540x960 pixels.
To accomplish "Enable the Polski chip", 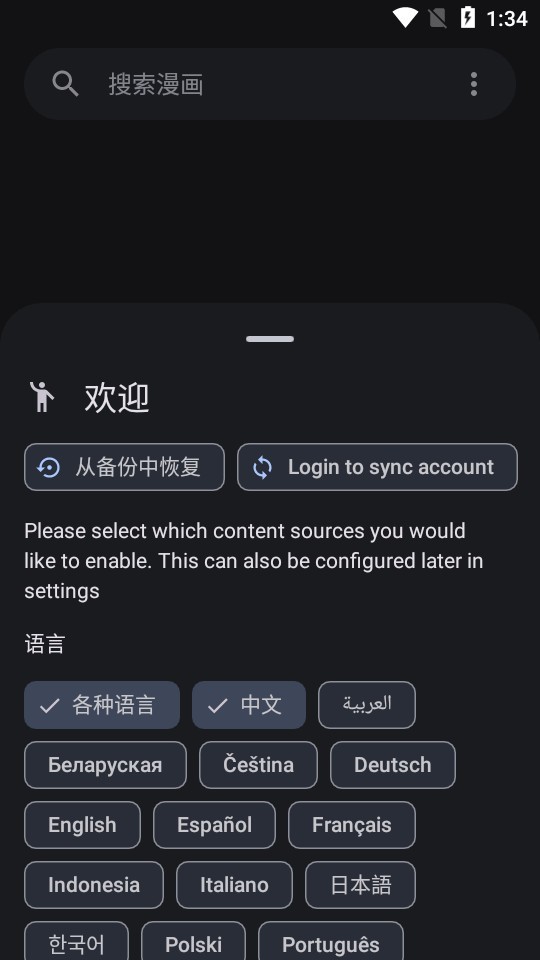I will click(193, 943).
